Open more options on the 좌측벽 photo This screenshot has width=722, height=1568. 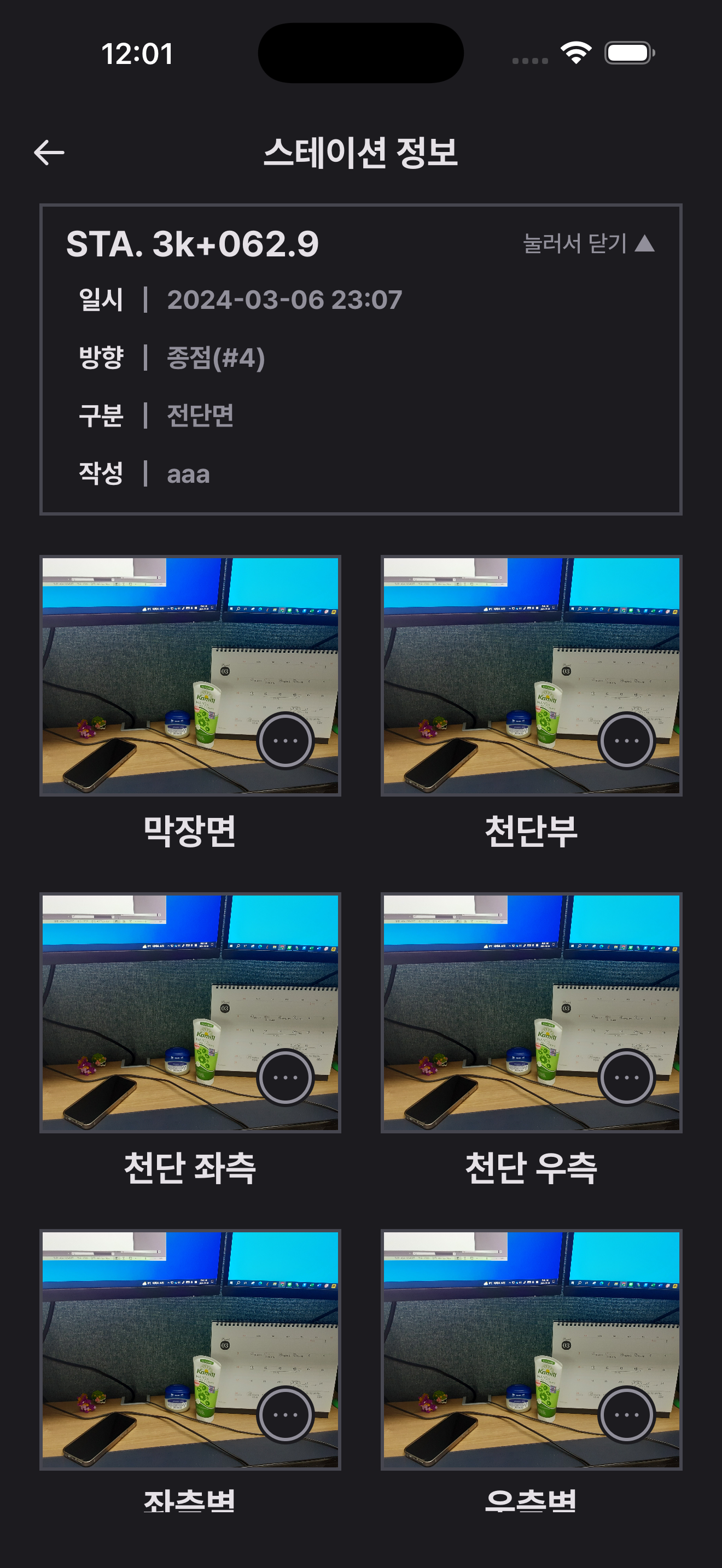285,1414
